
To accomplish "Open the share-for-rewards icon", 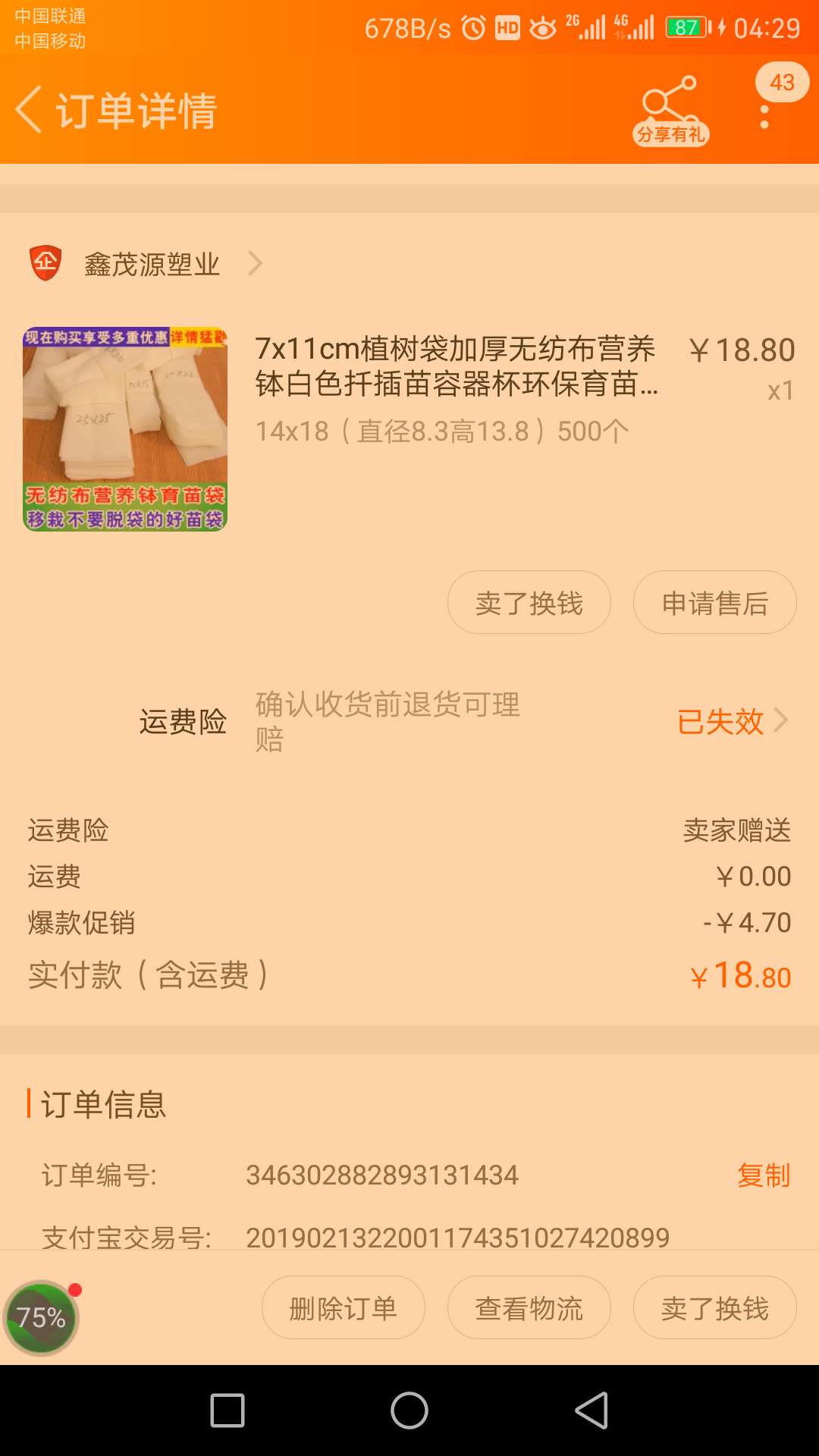I will pos(670,111).
